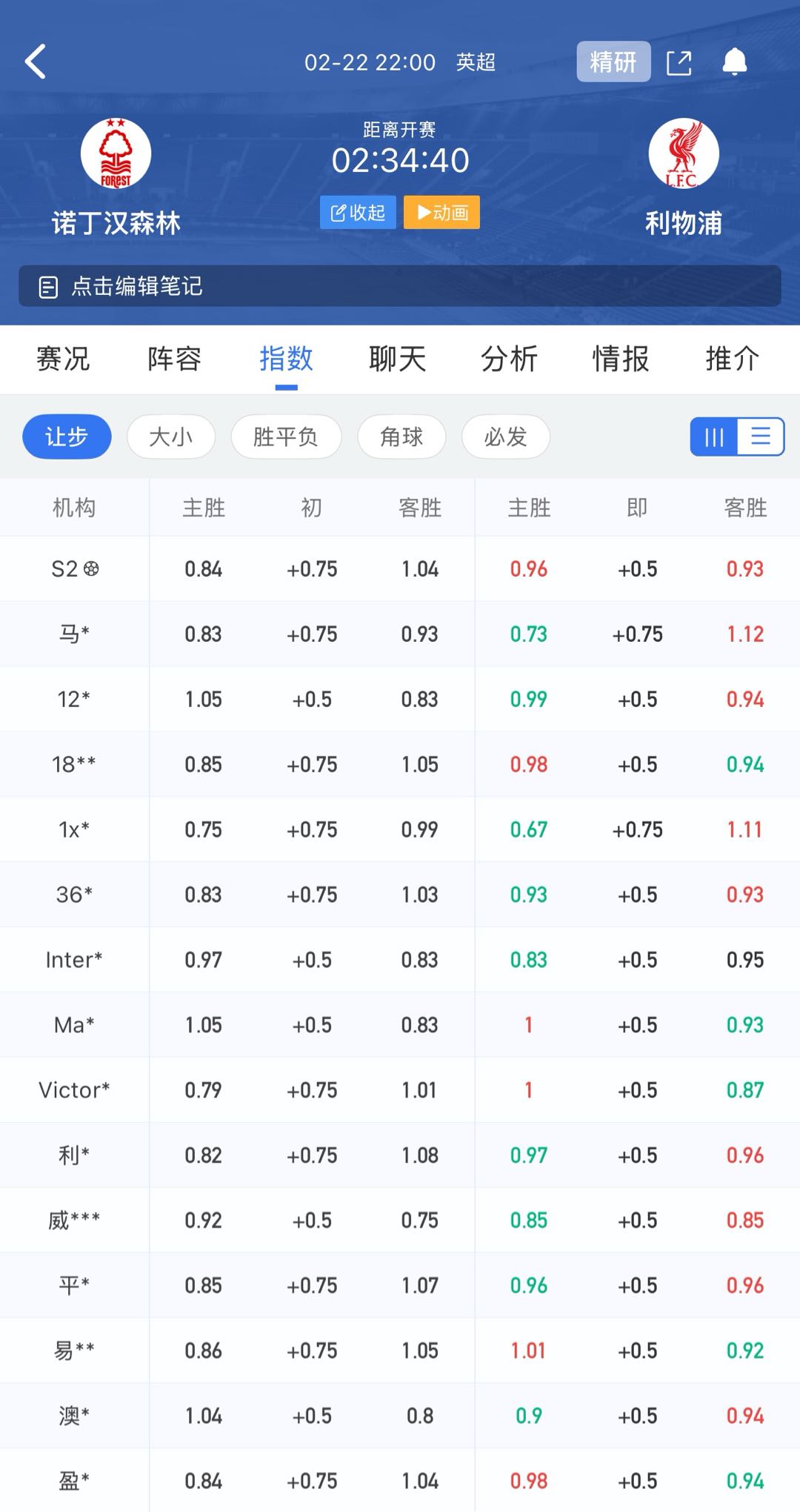800x1512 pixels.
Task: Open the 聊天 chat tab
Action: (397, 359)
